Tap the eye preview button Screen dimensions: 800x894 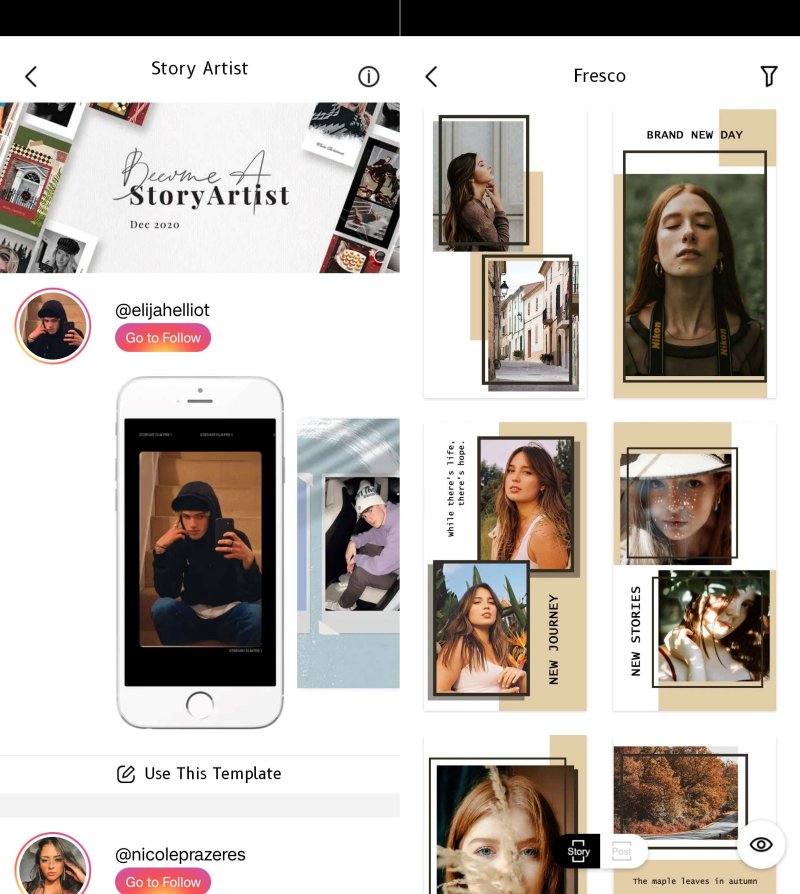(761, 845)
